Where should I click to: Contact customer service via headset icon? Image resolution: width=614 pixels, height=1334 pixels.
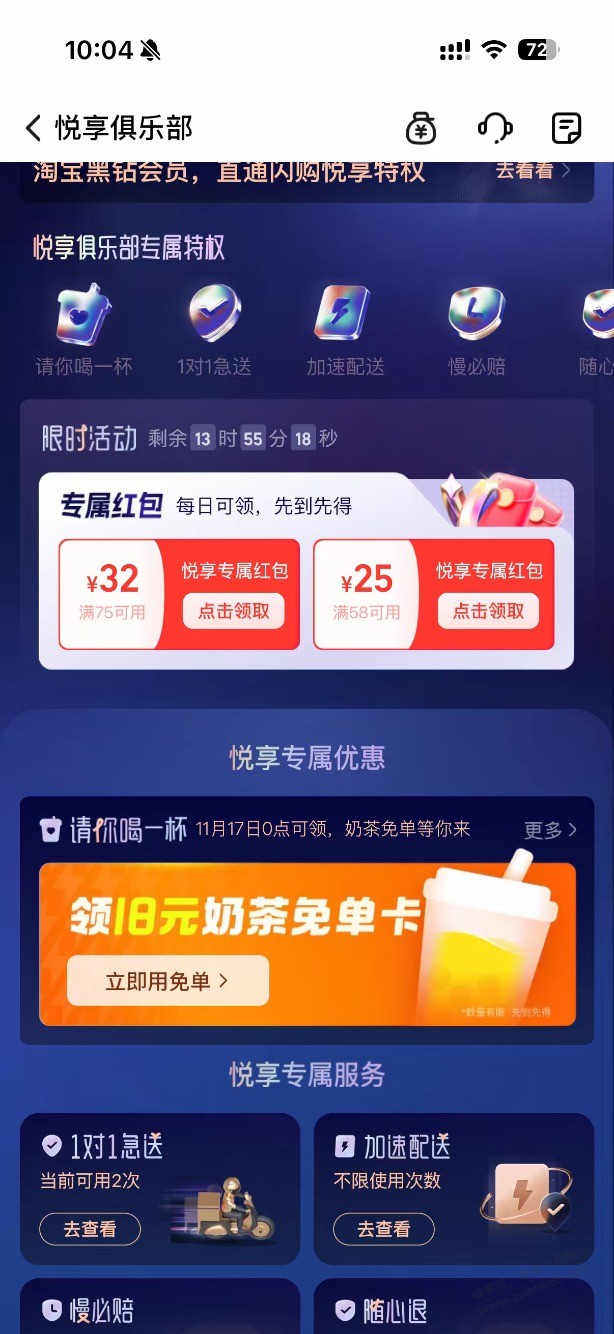[x=494, y=128]
